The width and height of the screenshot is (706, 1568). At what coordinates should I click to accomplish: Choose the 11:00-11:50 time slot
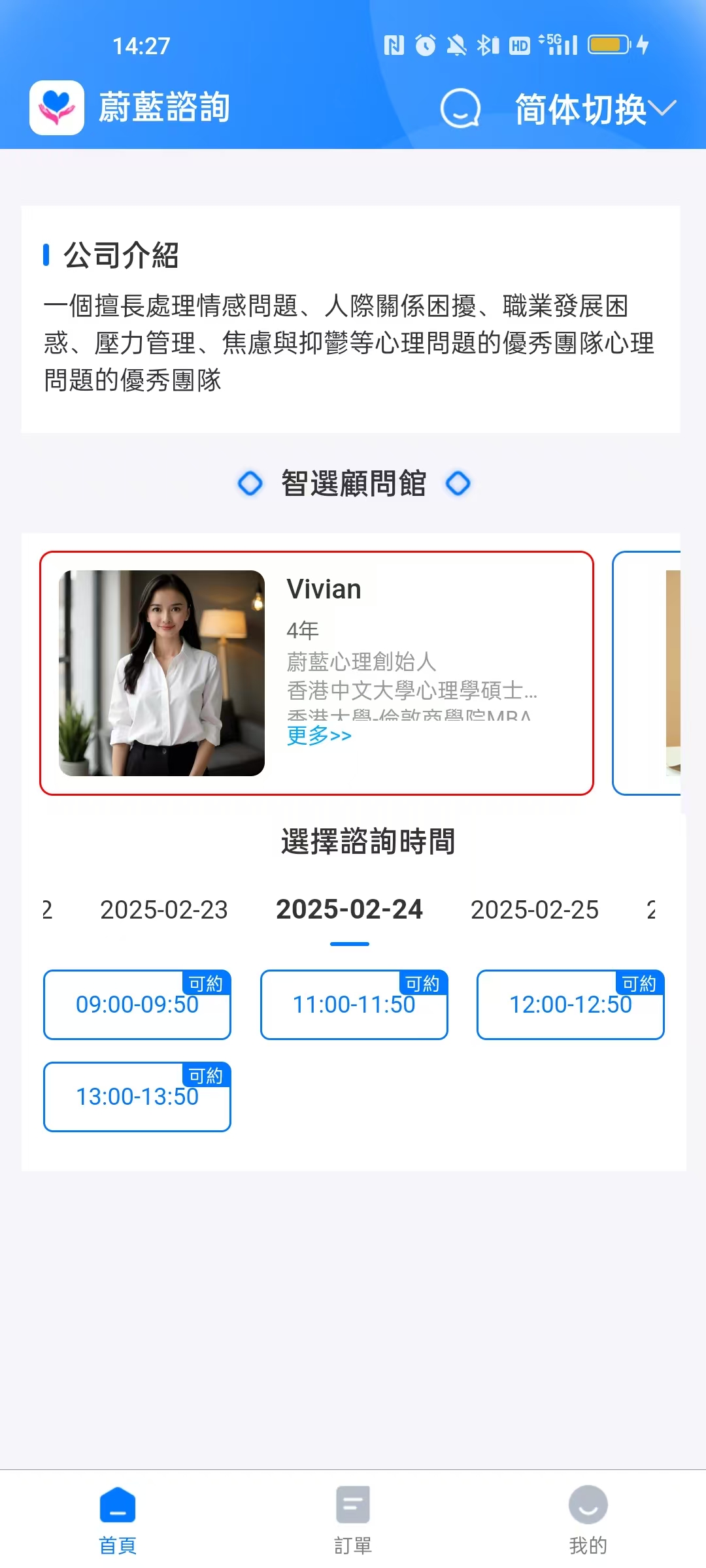[x=354, y=1005]
